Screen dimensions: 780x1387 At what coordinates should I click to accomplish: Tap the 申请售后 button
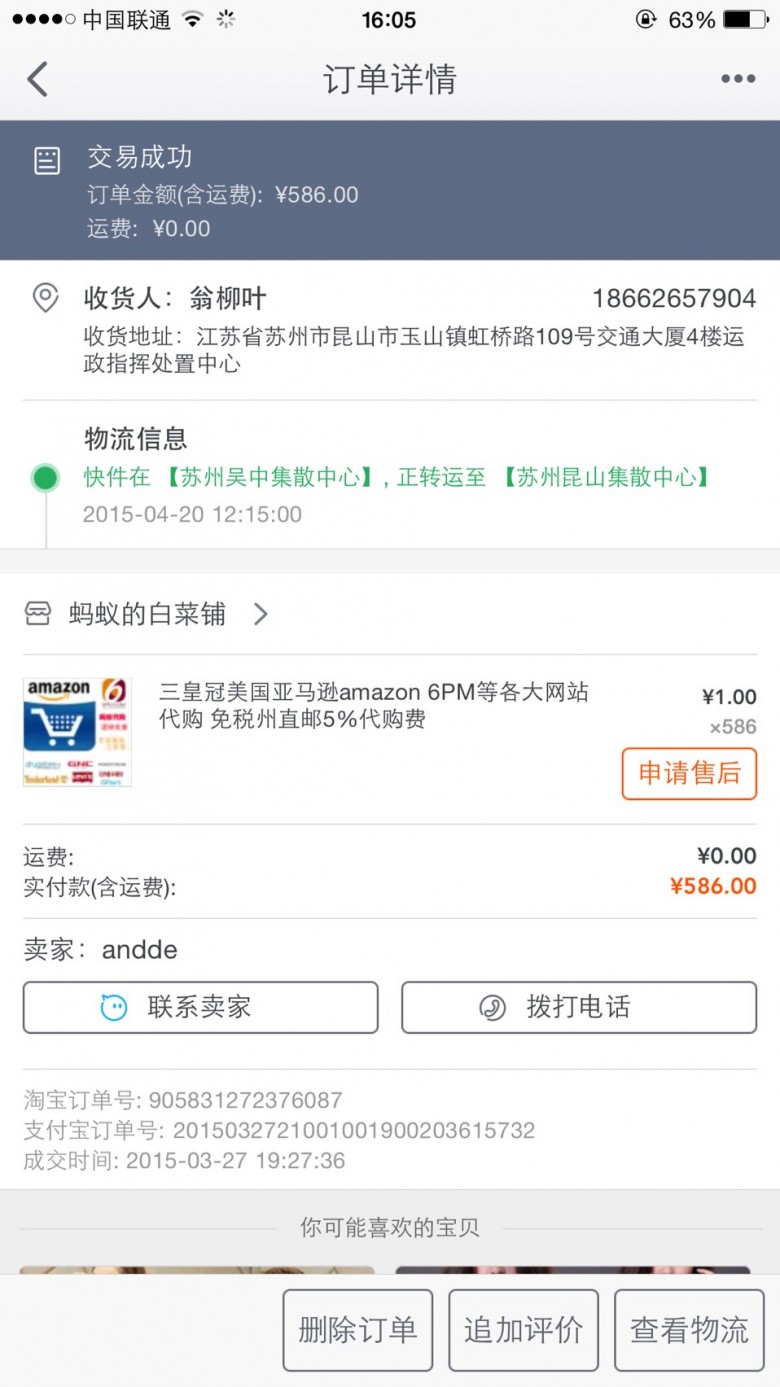coord(689,773)
